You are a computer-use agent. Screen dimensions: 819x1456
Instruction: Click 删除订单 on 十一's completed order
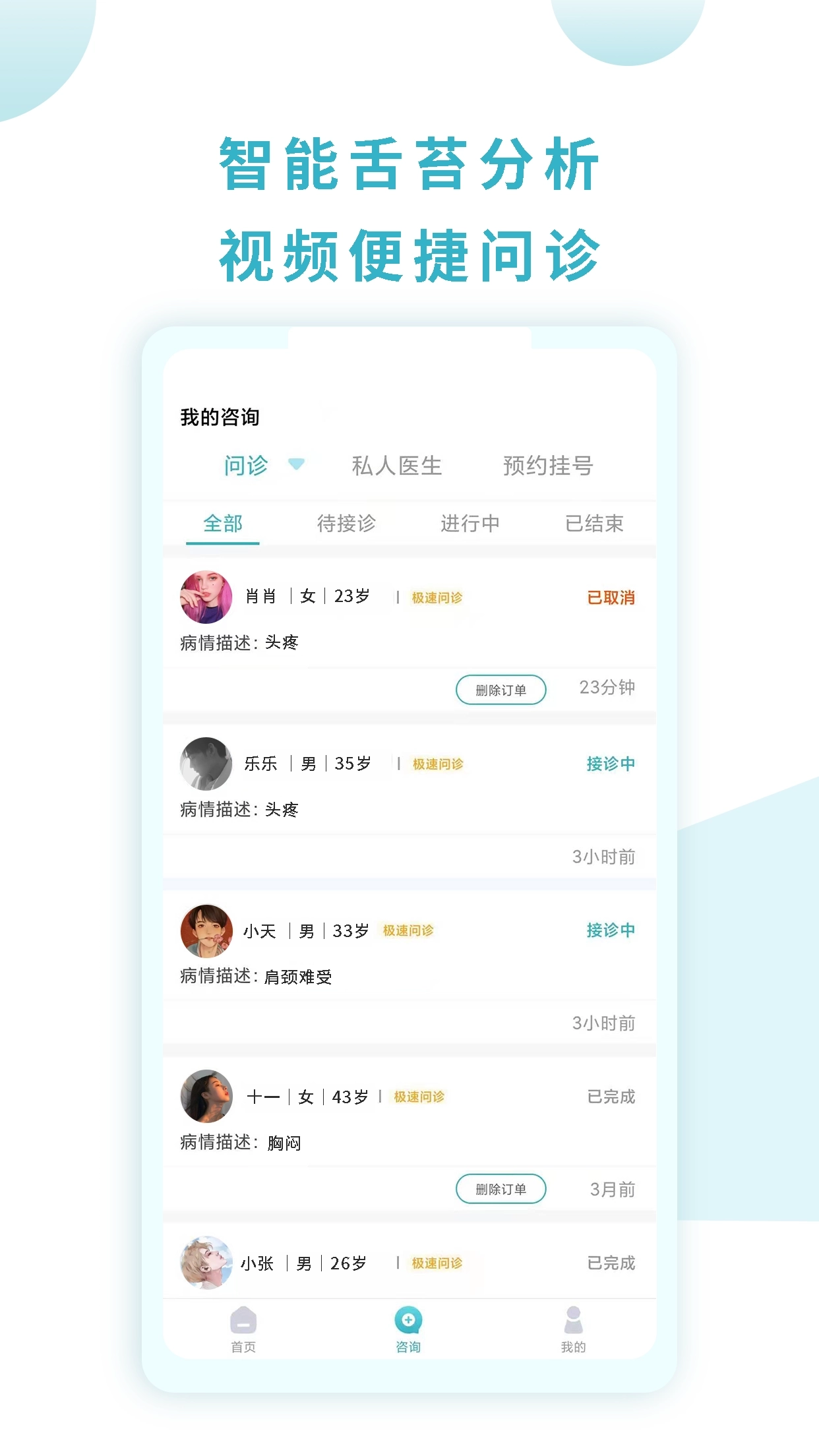click(x=501, y=1188)
